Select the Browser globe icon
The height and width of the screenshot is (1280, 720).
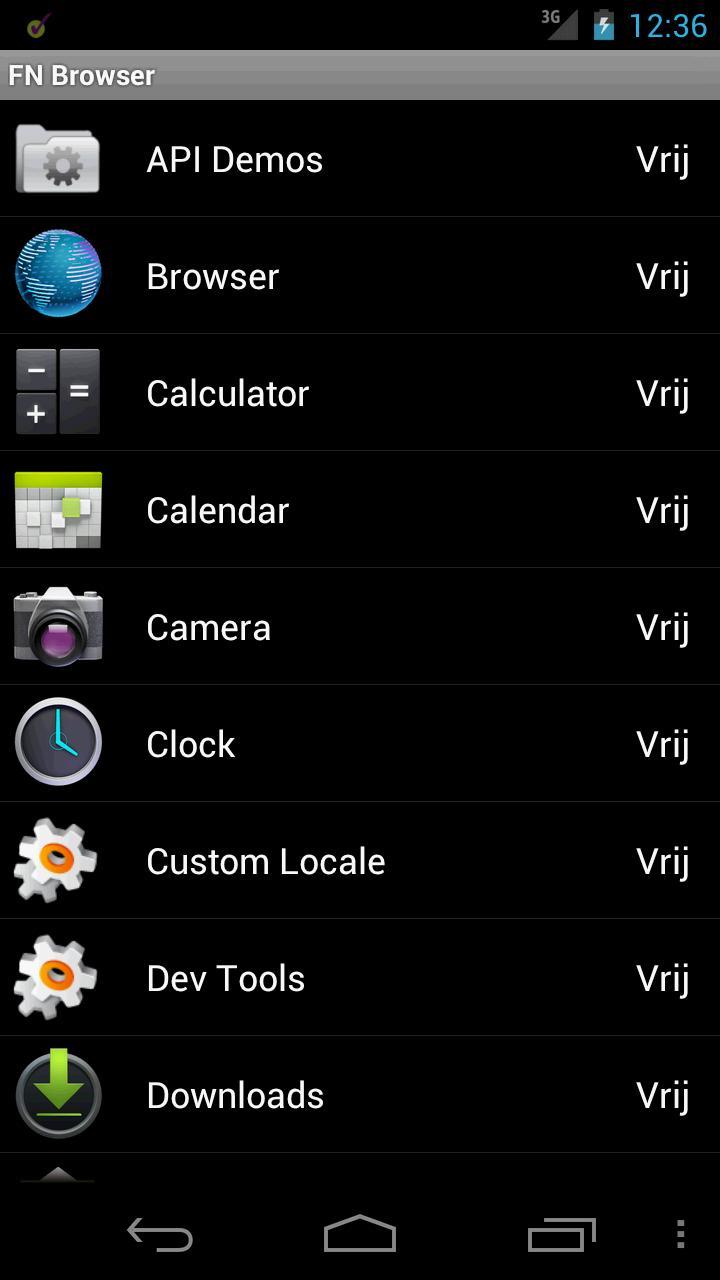click(57, 275)
